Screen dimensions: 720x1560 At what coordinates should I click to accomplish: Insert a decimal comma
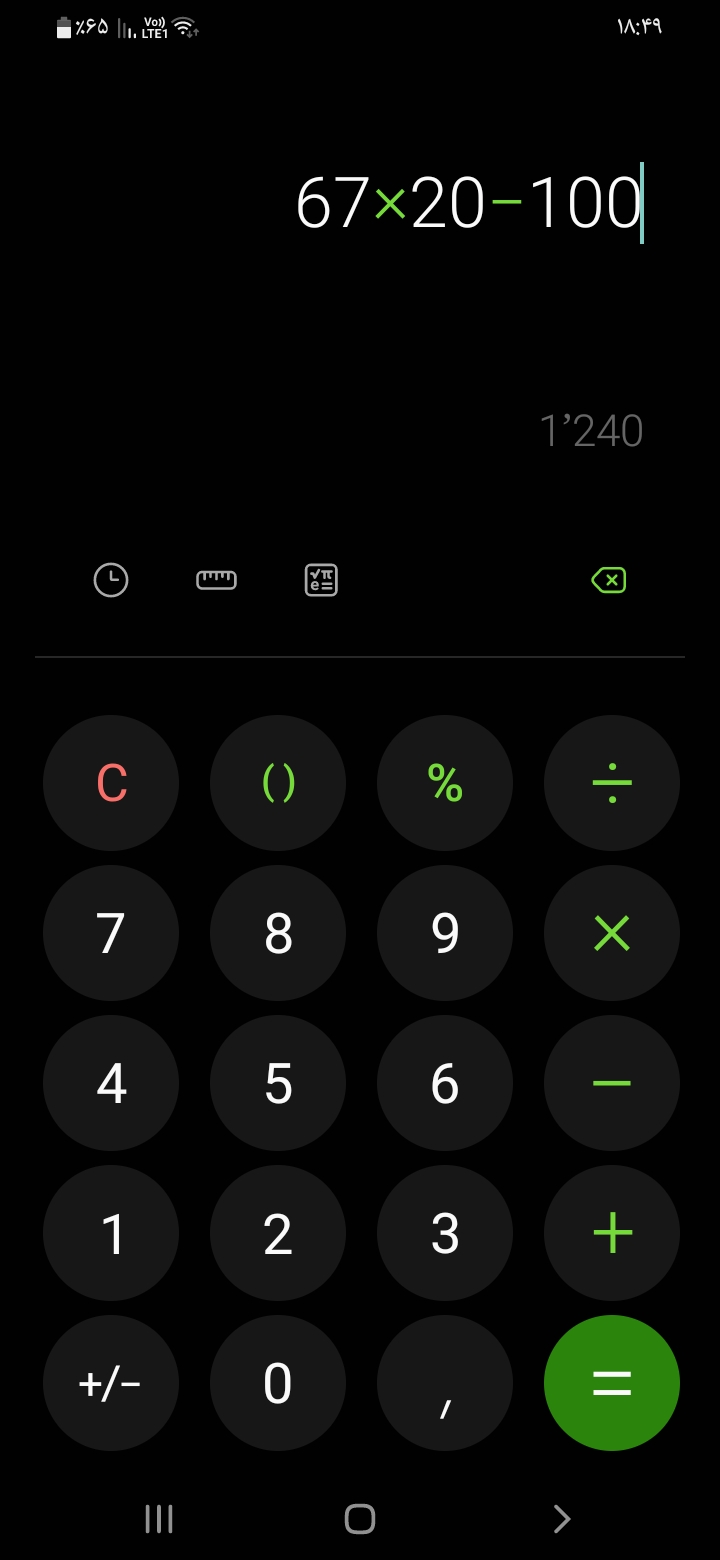tap(445, 1383)
